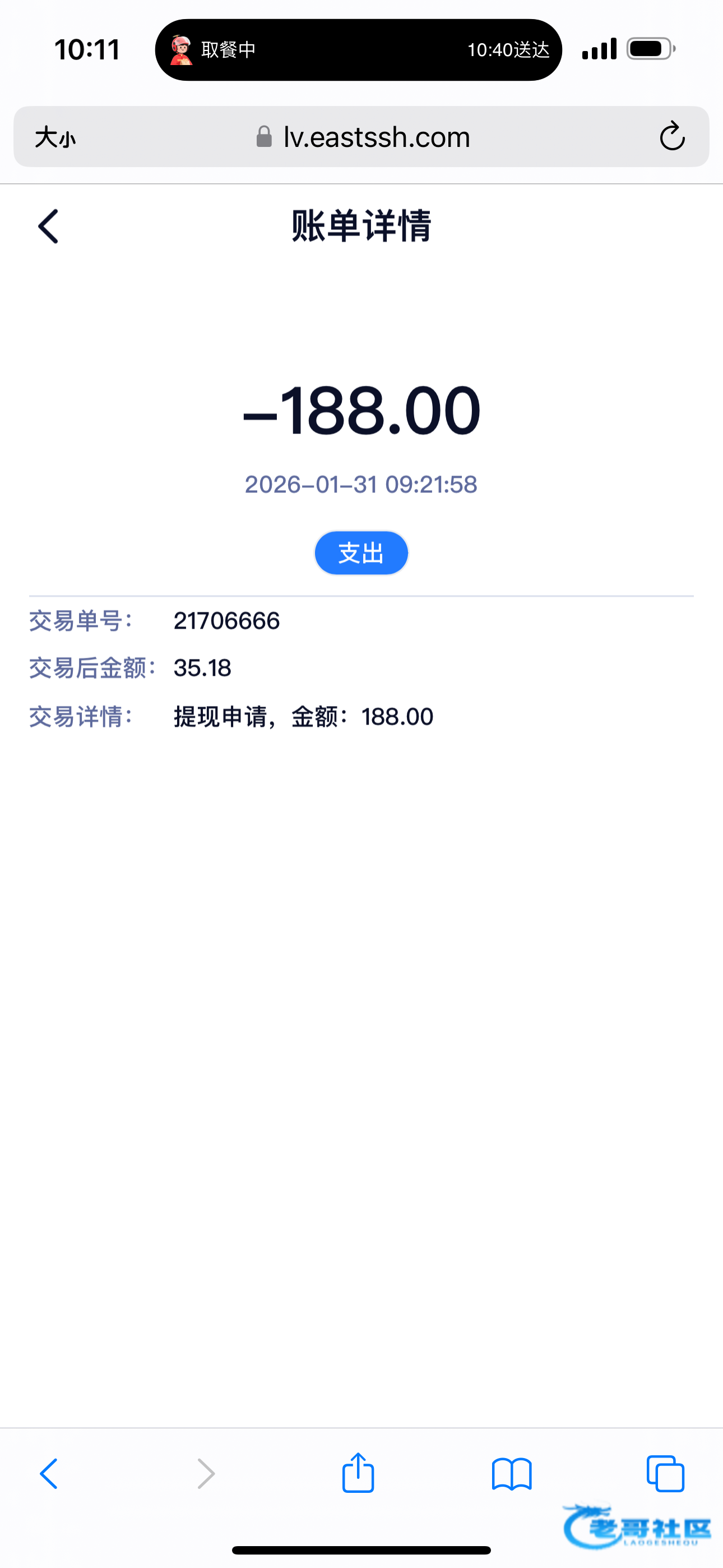Share this page via the share icon
This screenshot has height=1568, width=723.
point(358,1473)
